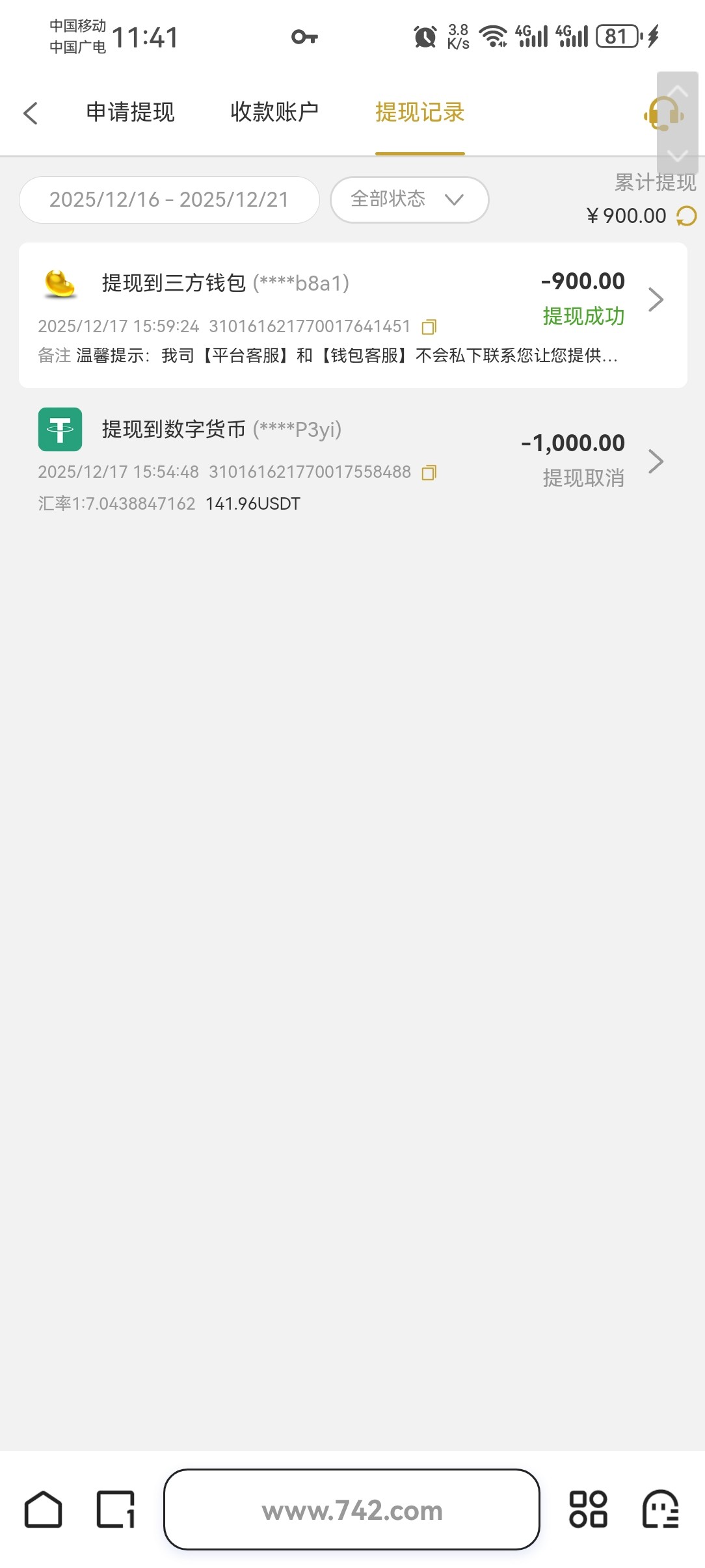Image resolution: width=705 pixels, height=1568 pixels.
Task: Expand the 全部状态 status filter
Action: (x=409, y=200)
